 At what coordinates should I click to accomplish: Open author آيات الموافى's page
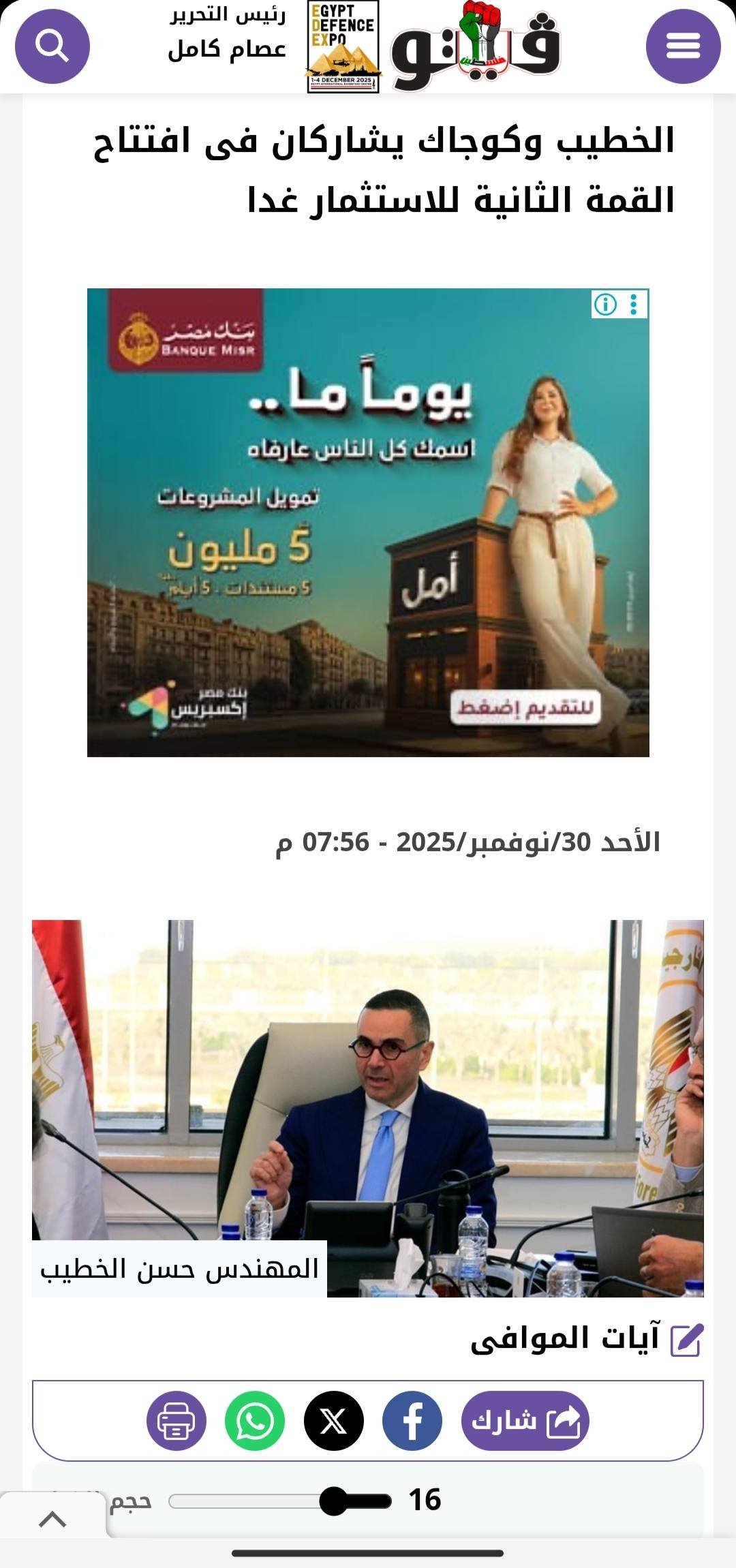566,1339
